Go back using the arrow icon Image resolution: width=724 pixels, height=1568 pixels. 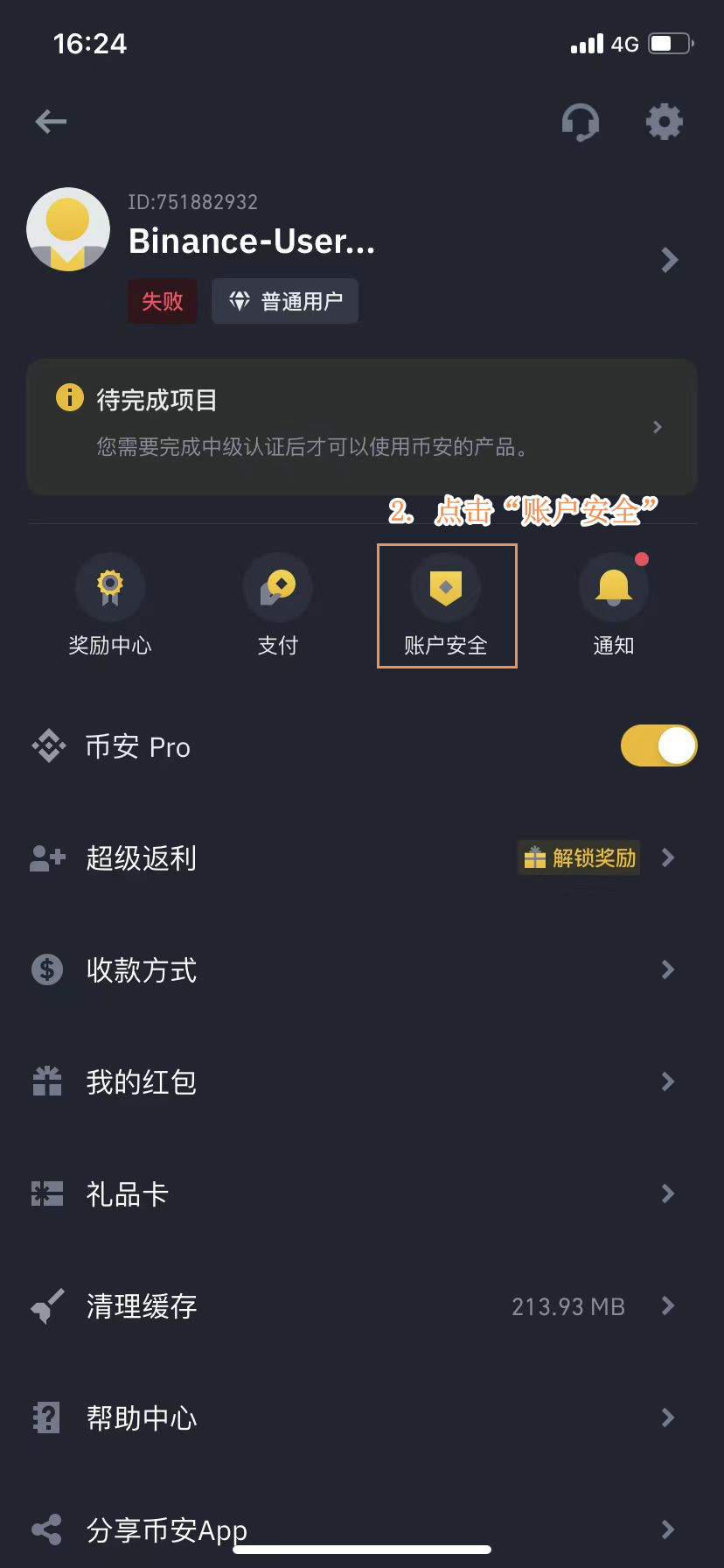pos(51,122)
